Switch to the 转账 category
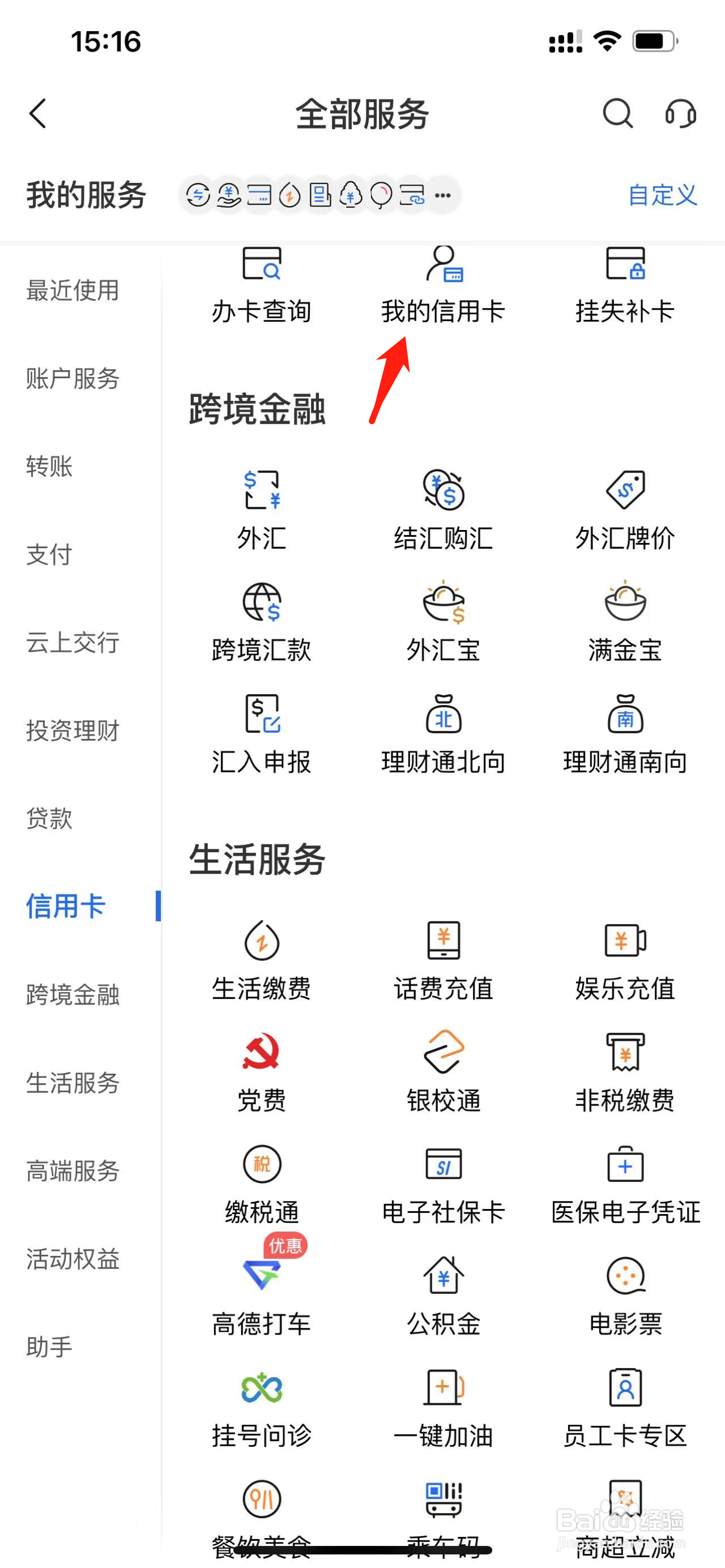The image size is (725, 1568). click(x=49, y=467)
